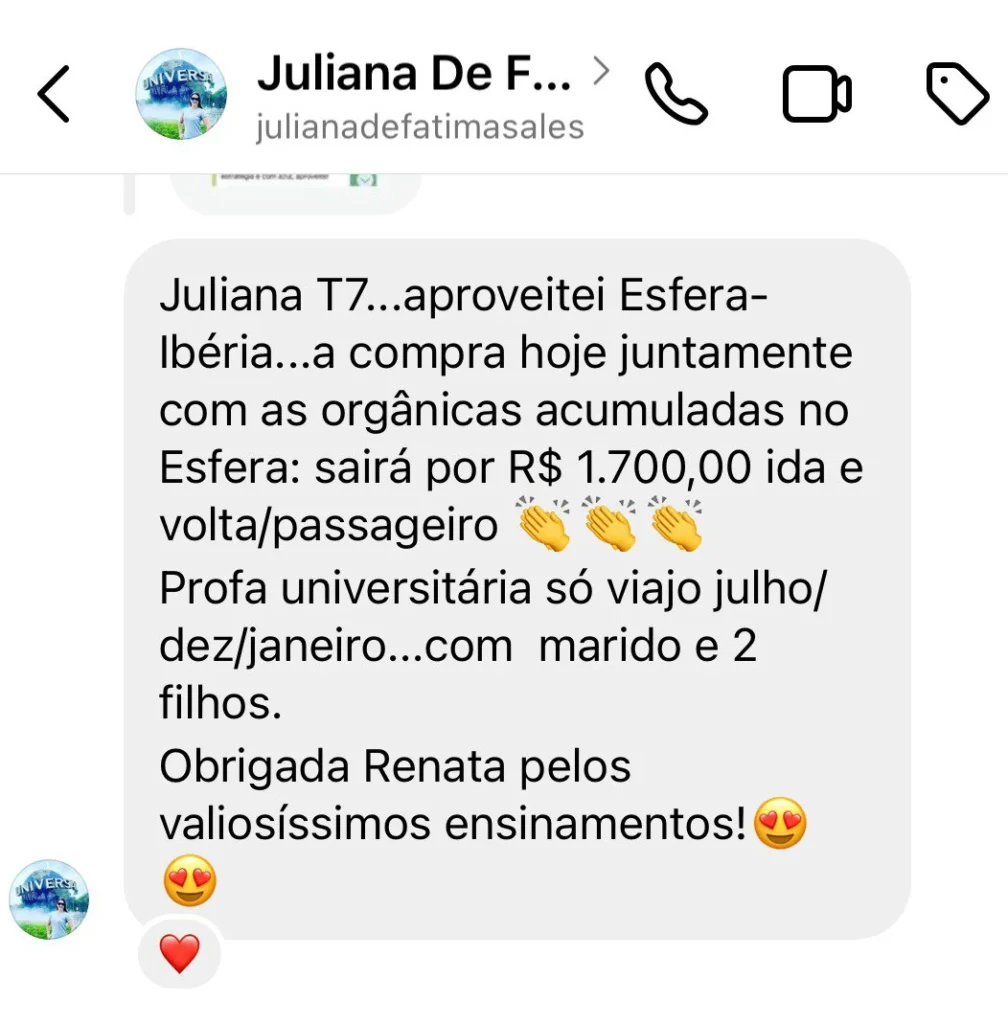Open the replied image preview above the message
This screenshot has width=1008, height=1024.
point(295,191)
